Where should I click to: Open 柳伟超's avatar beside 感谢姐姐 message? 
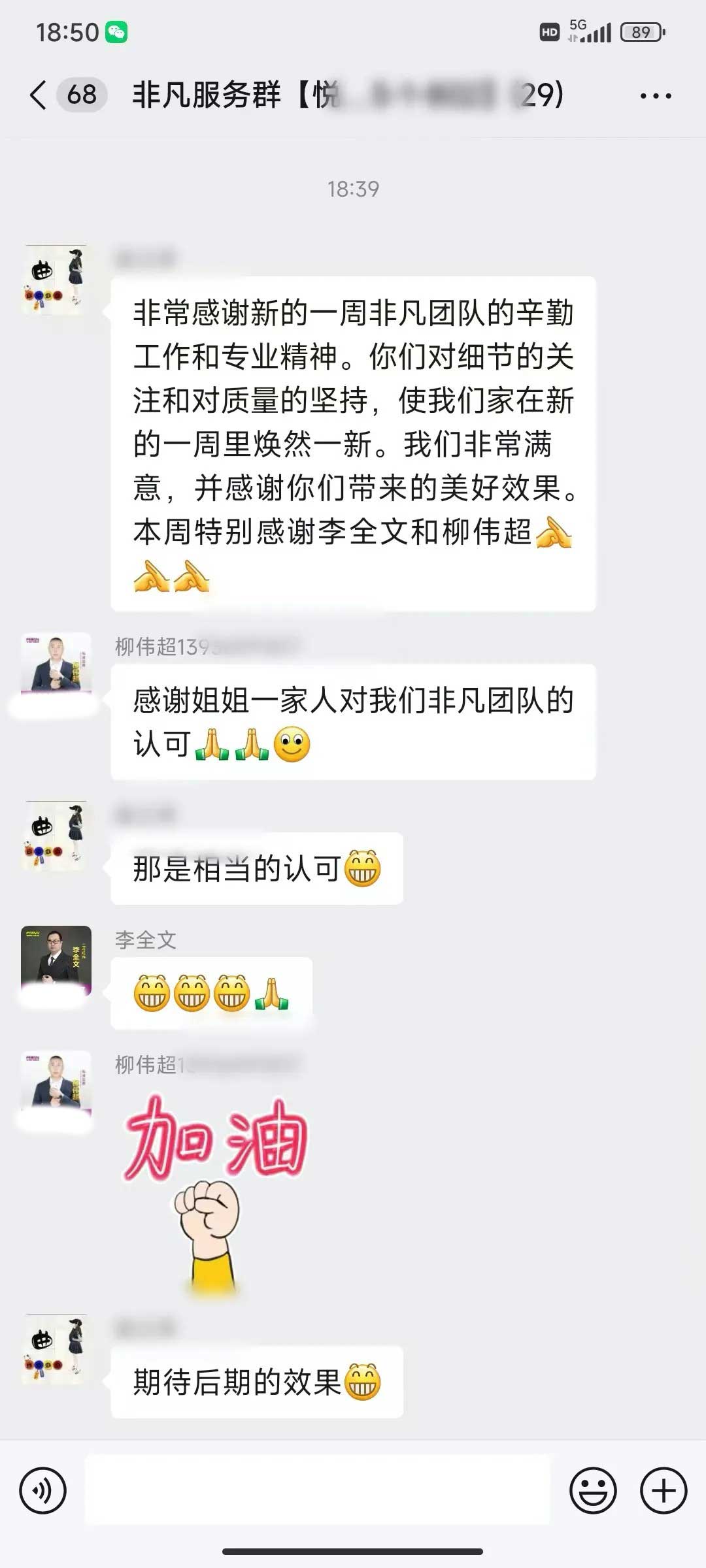[56, 665]
